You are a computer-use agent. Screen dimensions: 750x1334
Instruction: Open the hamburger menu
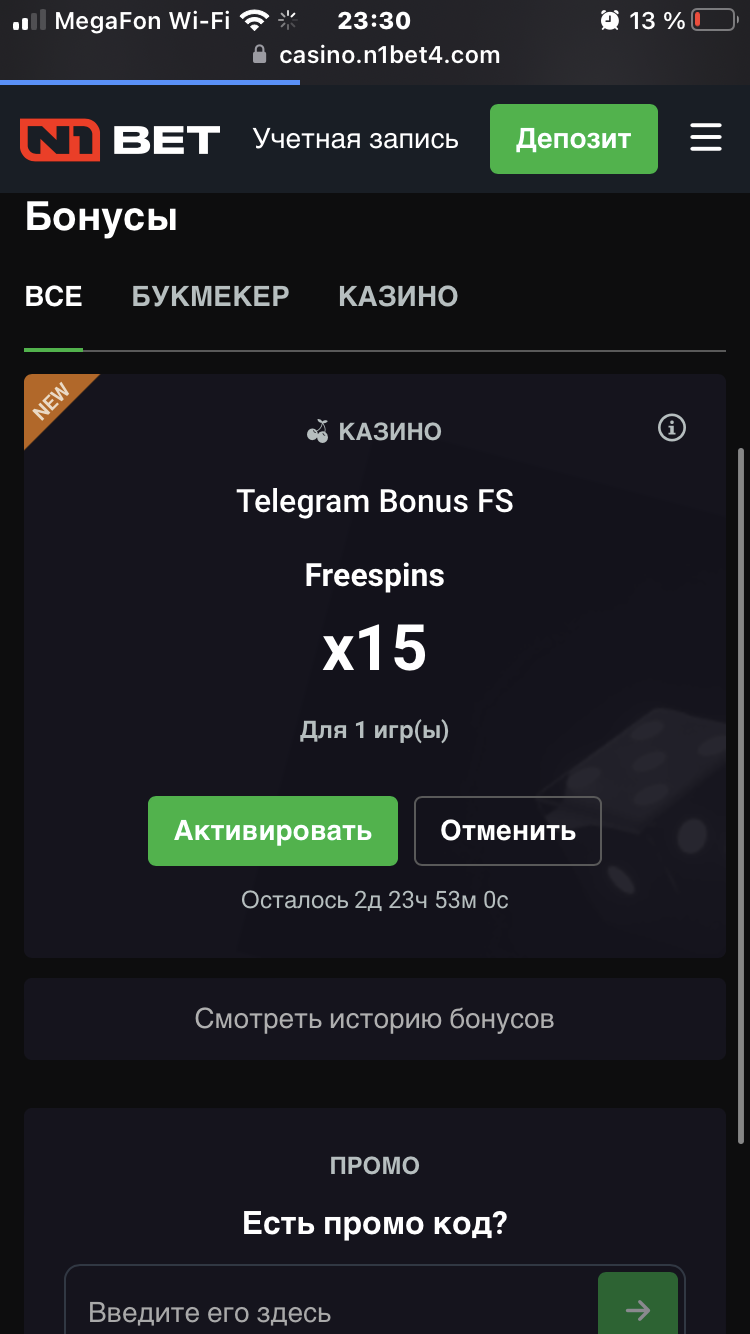point(705,138)
